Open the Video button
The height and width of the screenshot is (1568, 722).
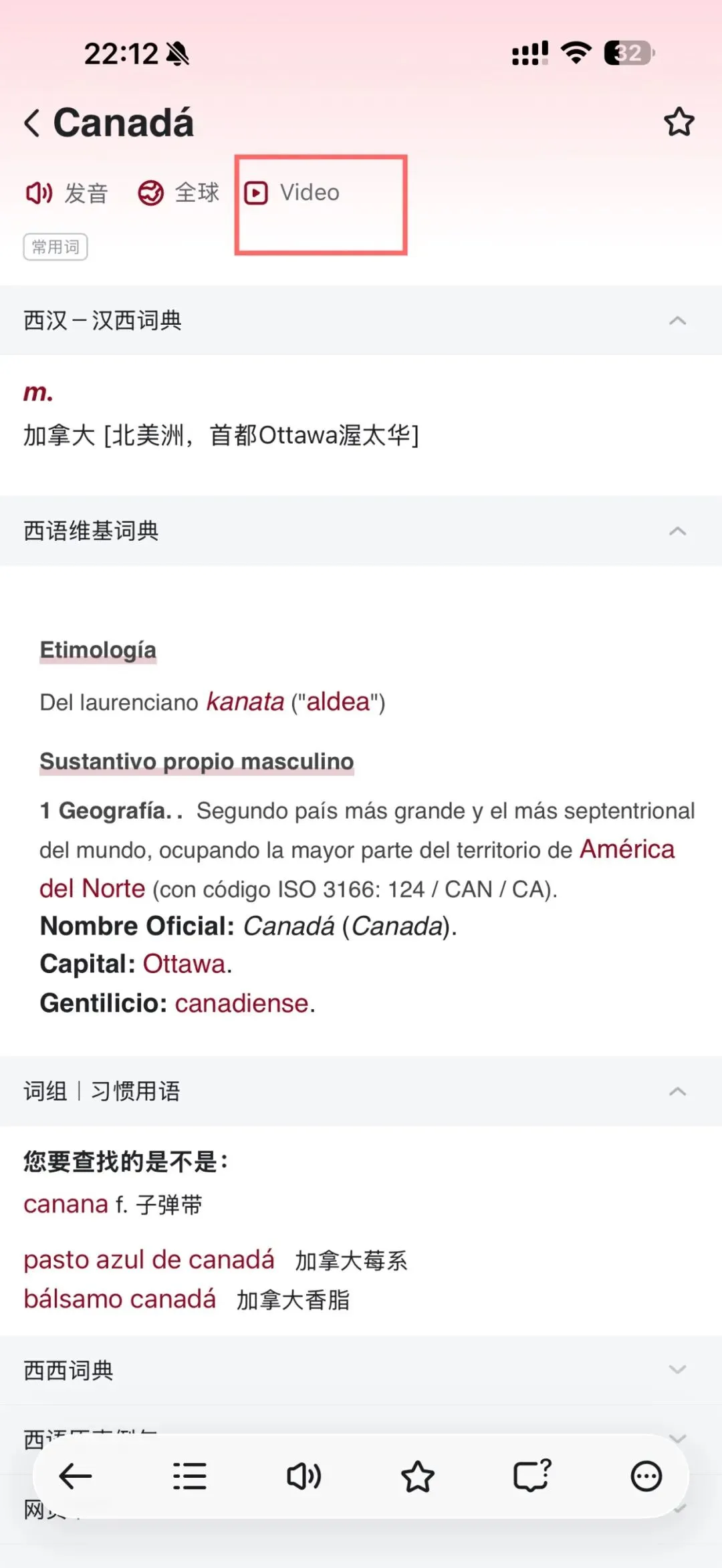click(x=292, y=193)
